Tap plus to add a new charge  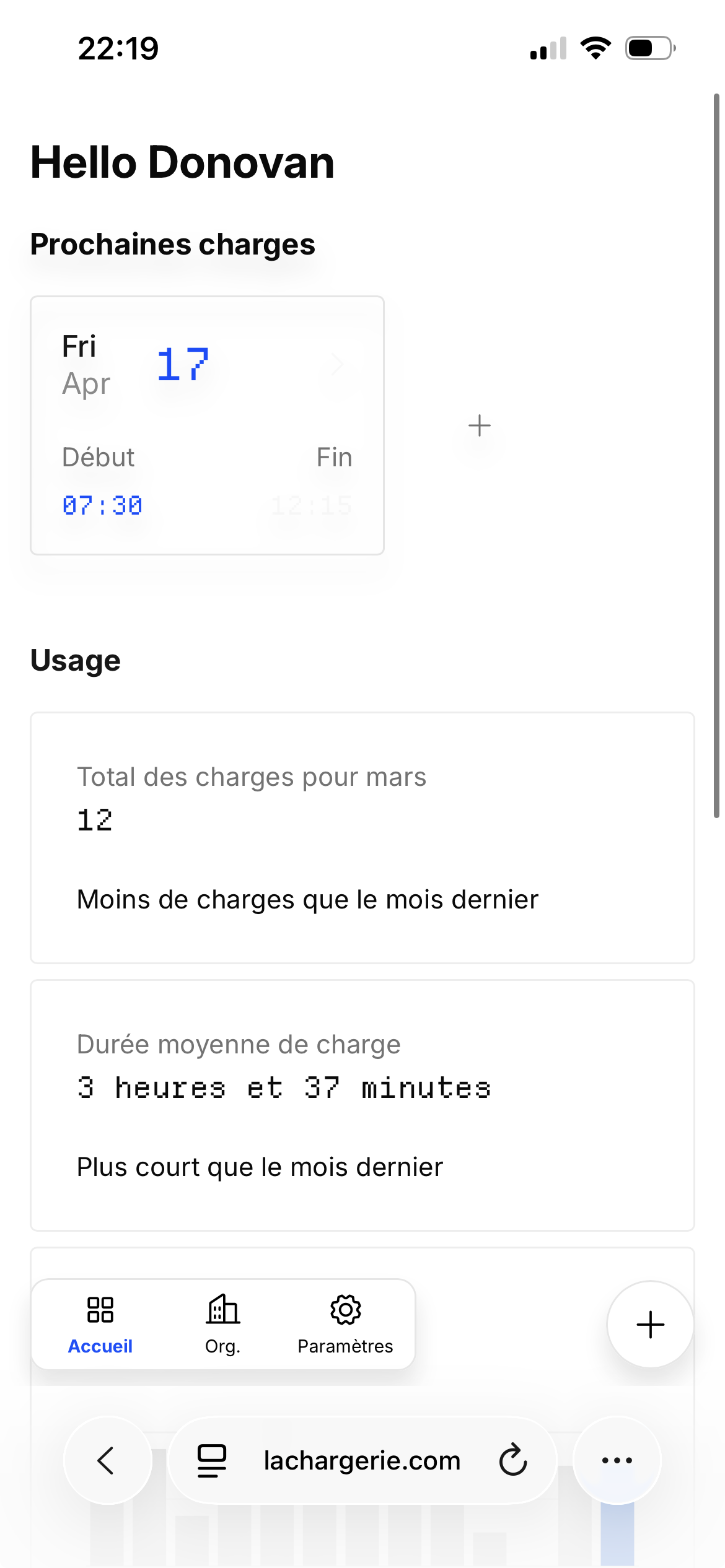click(479, 425)
